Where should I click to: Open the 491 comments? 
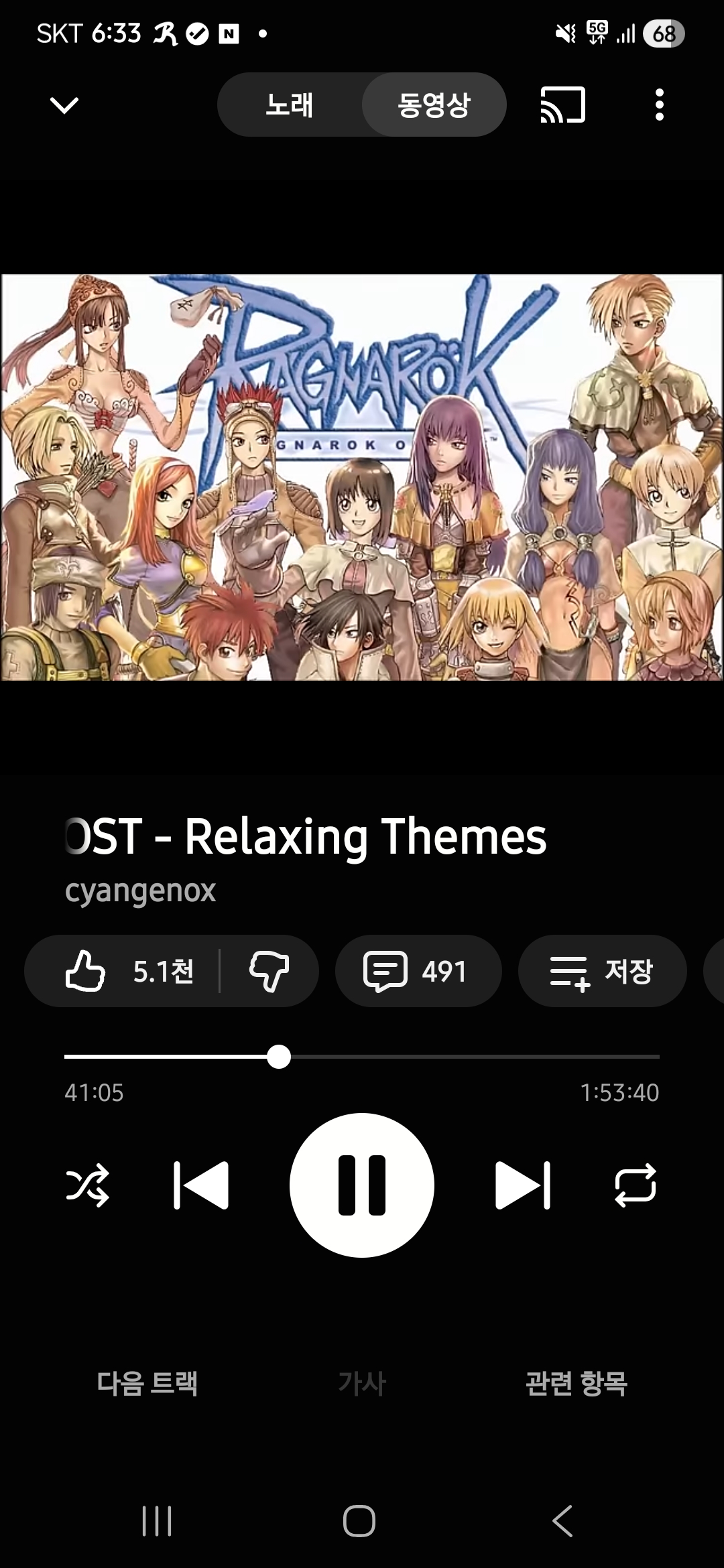coord(418,971)
